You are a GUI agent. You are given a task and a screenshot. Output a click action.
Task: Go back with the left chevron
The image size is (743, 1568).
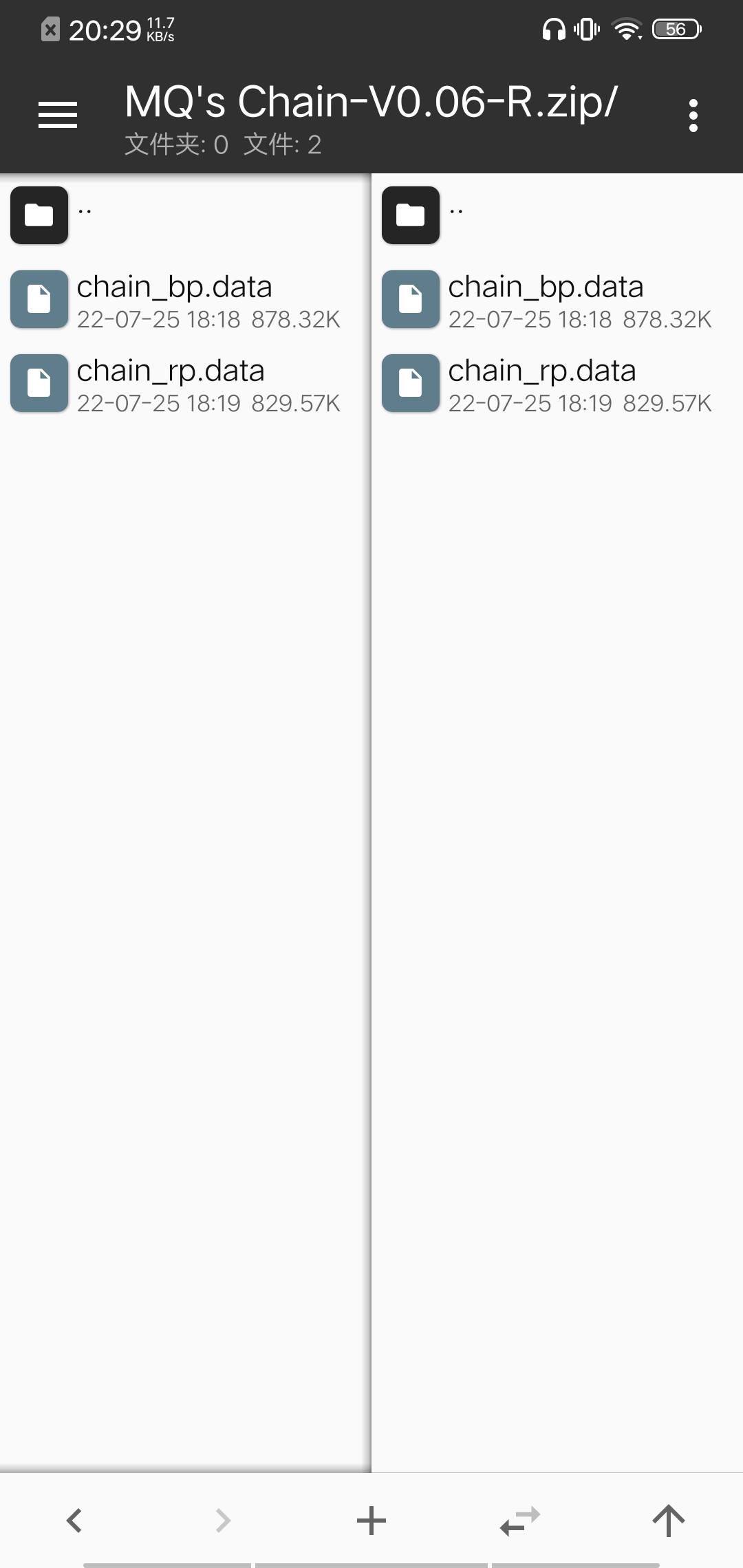74,1521
